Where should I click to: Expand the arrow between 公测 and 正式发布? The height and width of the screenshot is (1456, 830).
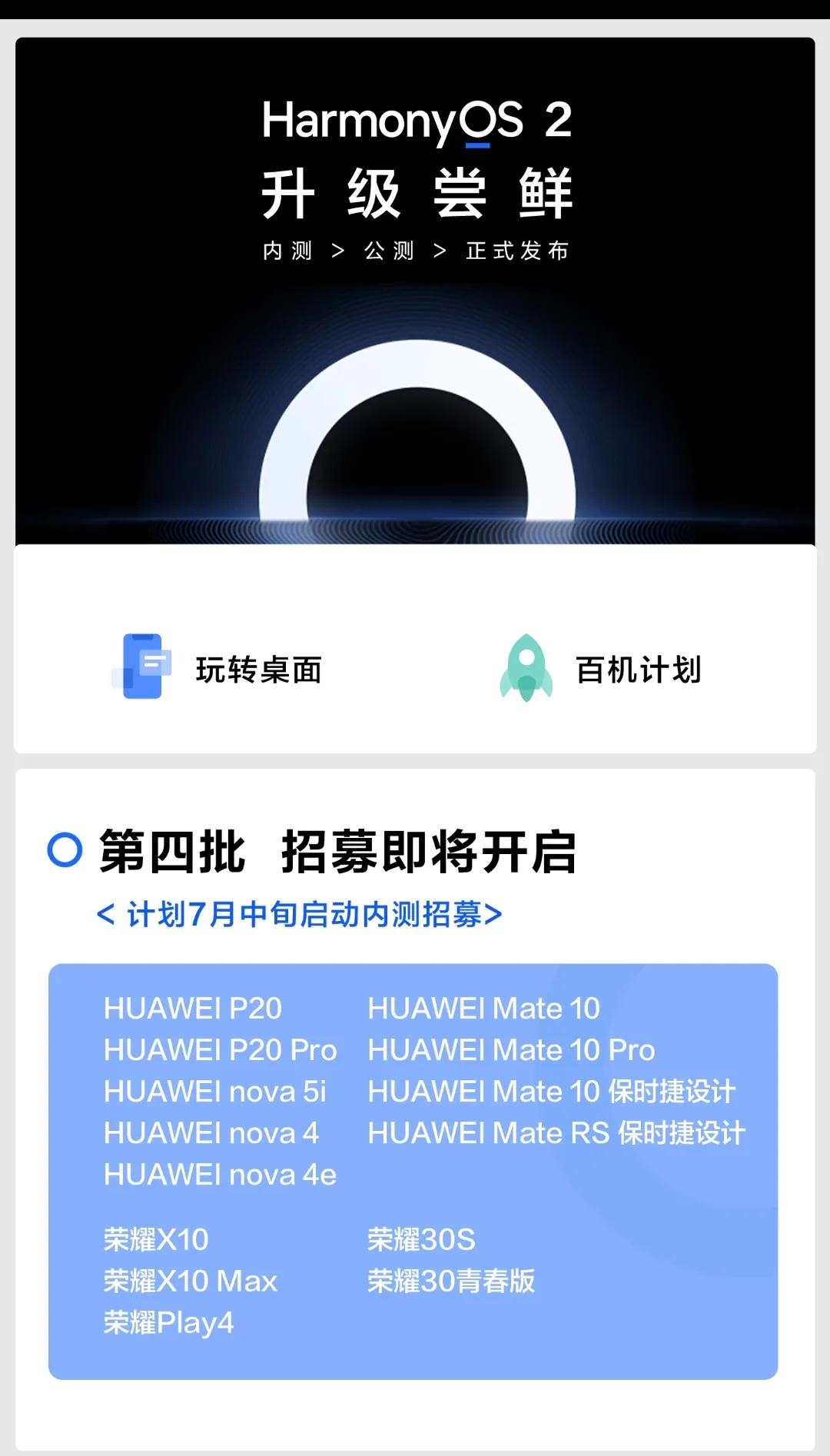click(440, 250)
